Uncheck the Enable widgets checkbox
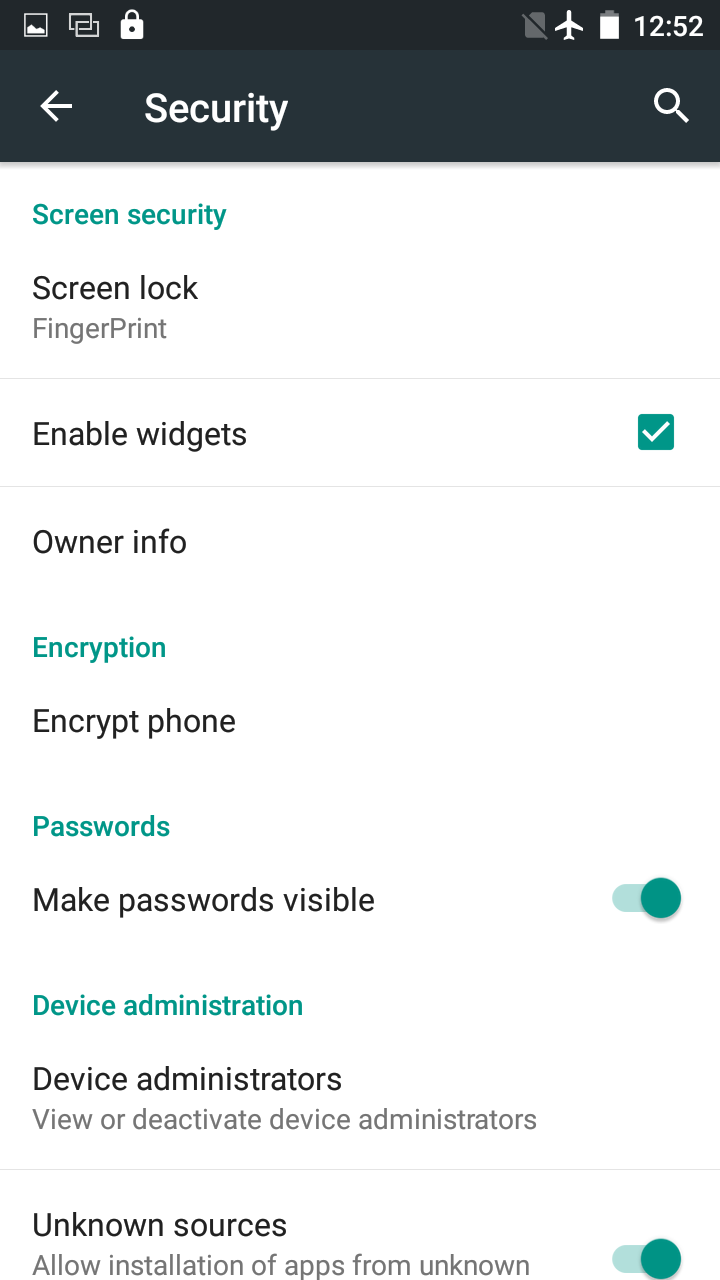 [656, 433]
